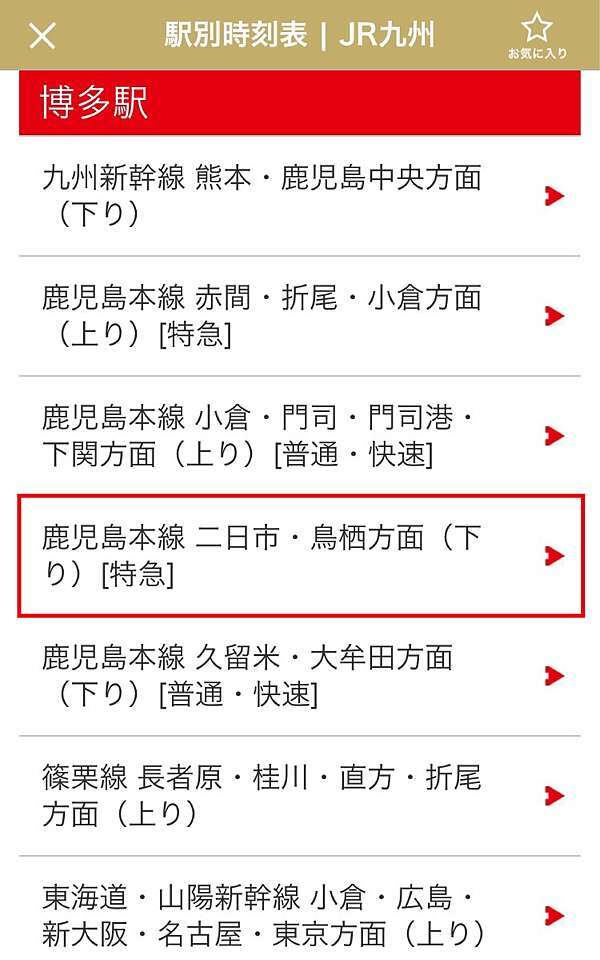
Task: Open 九州新幹線 熊本・鹿児島中央方面 timetable
Action: (x=300, y=196)
